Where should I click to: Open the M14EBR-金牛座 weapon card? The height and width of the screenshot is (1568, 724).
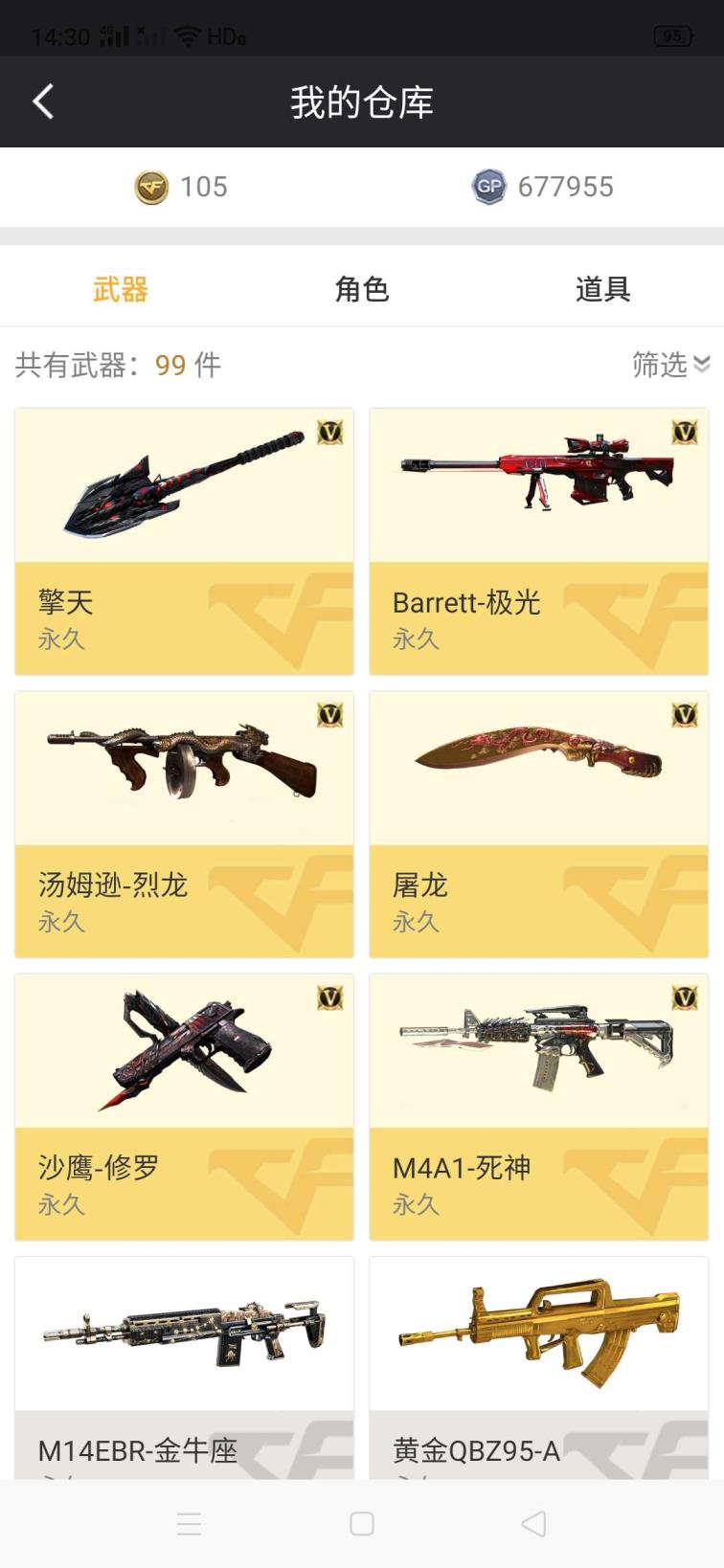[184, 1369]
